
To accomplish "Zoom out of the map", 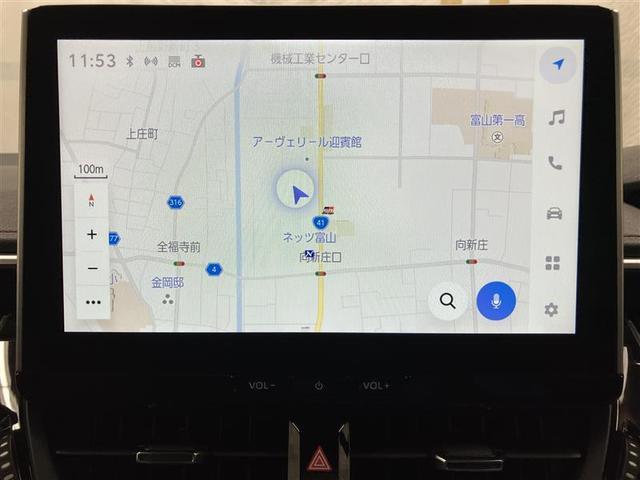I will 92,268.
